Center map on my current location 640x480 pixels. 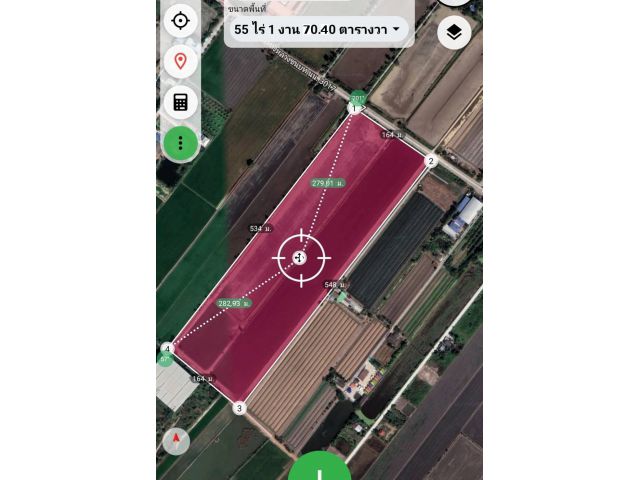pyautogui.click(x=180, y=19)
